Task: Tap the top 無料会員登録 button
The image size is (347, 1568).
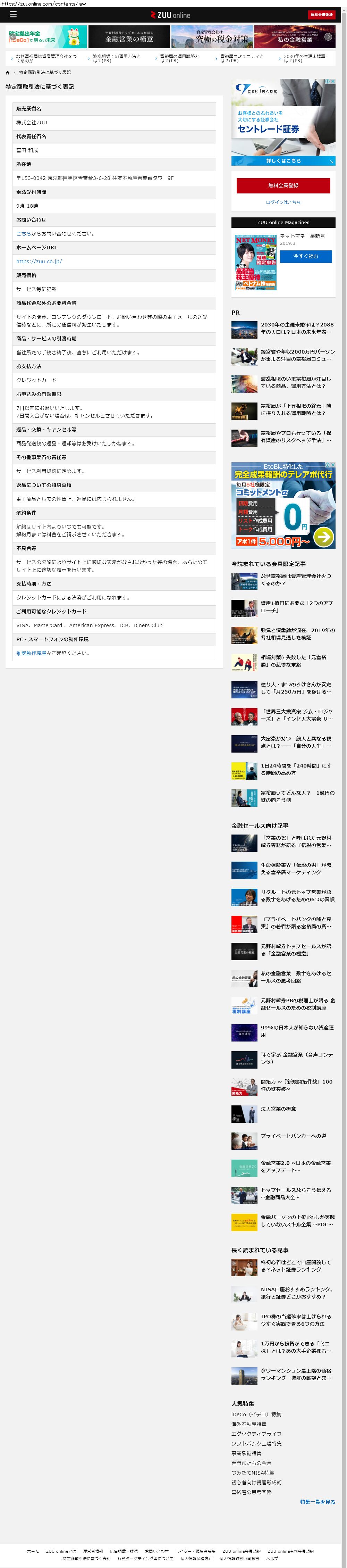Action: click(321, 15)
